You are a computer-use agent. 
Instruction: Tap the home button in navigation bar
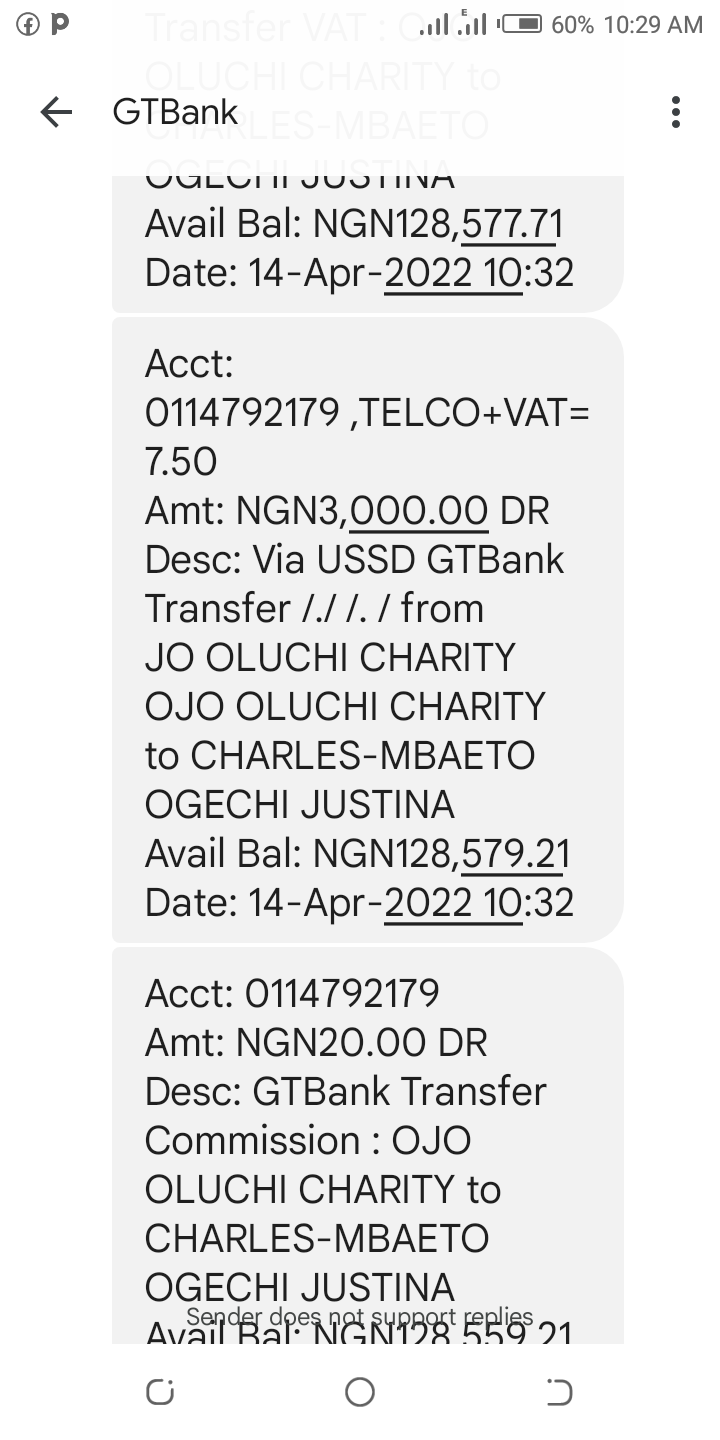pos(360,1392)
